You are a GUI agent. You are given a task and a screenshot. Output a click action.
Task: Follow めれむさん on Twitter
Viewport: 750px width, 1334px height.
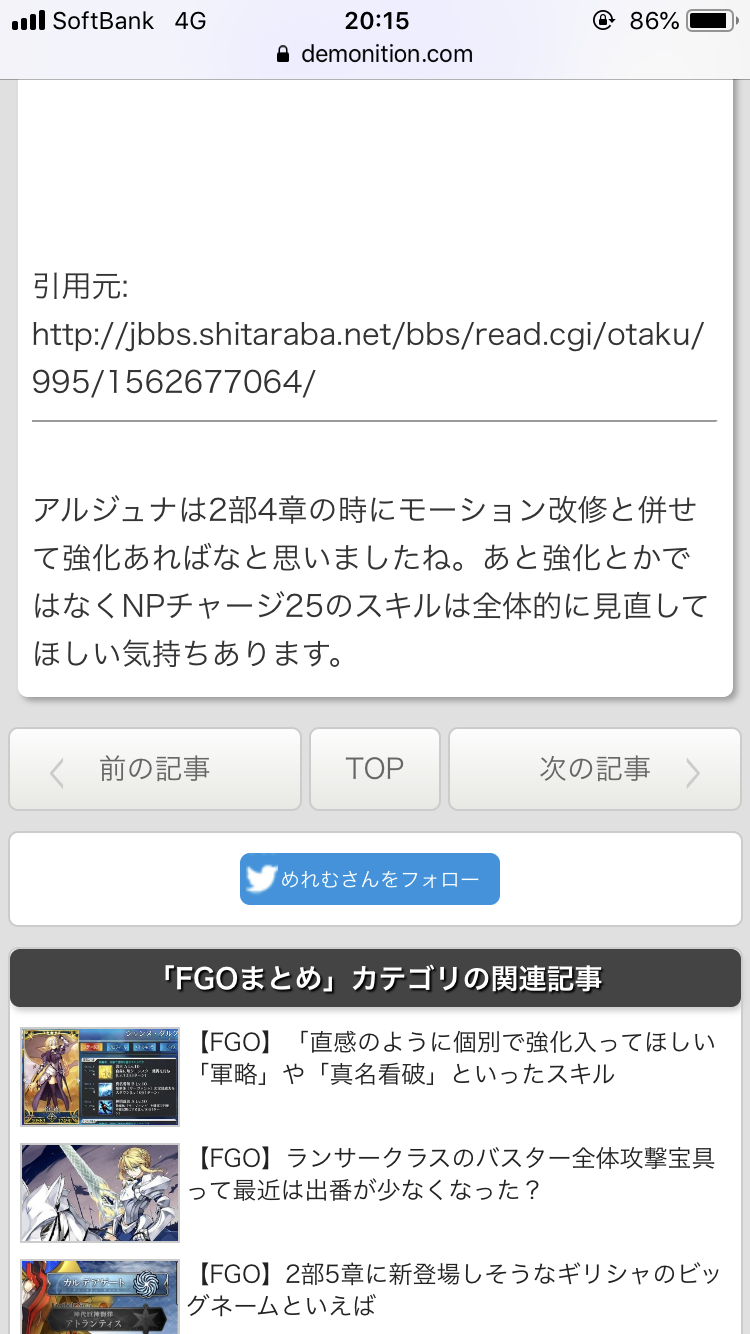370,879
